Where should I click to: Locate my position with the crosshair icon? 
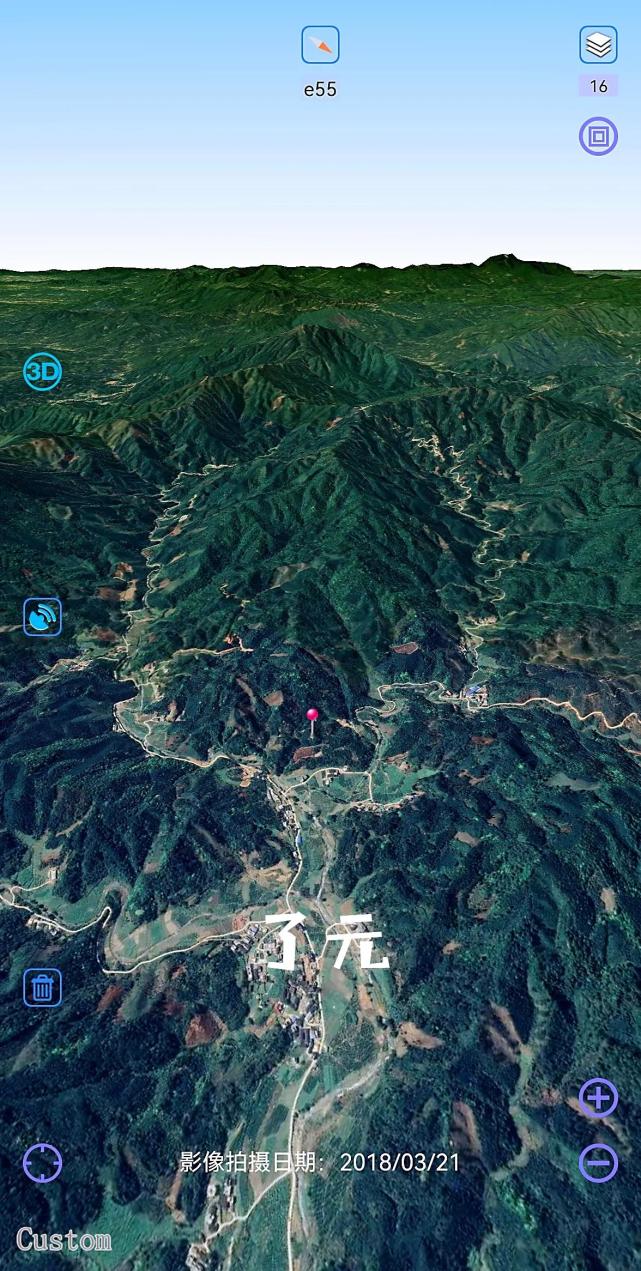pyautogui.click(x=43, y=1163)
